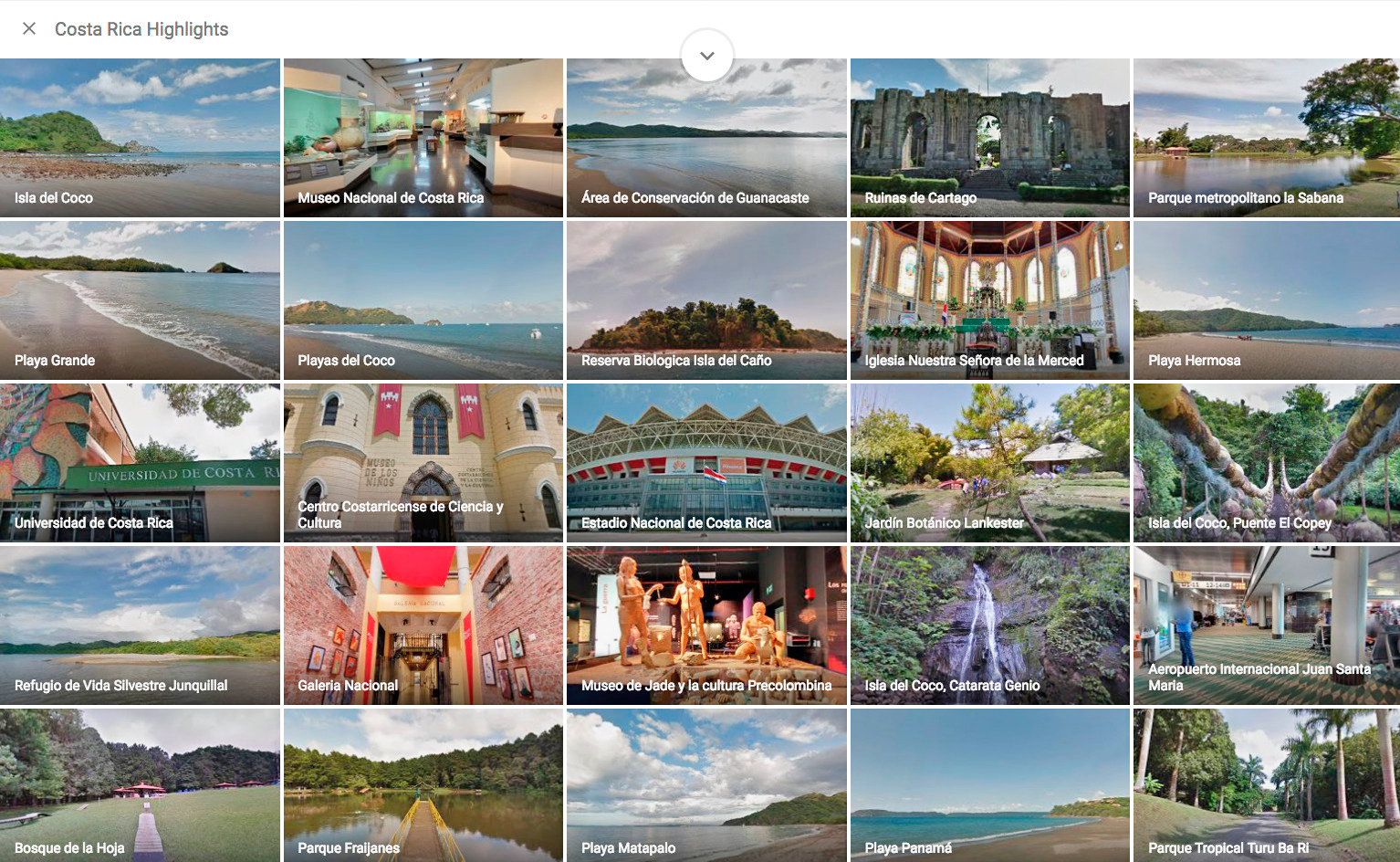The image size is (1400, 862).
Task: View Museo de Jade y la cultura Precolombina
Action: 706,625
